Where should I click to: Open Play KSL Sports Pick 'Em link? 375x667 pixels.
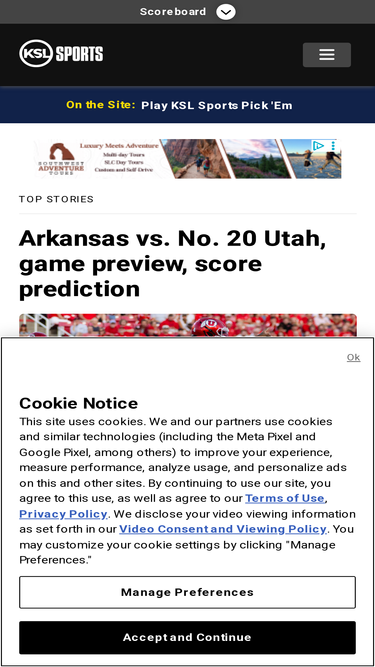point(217,105)
